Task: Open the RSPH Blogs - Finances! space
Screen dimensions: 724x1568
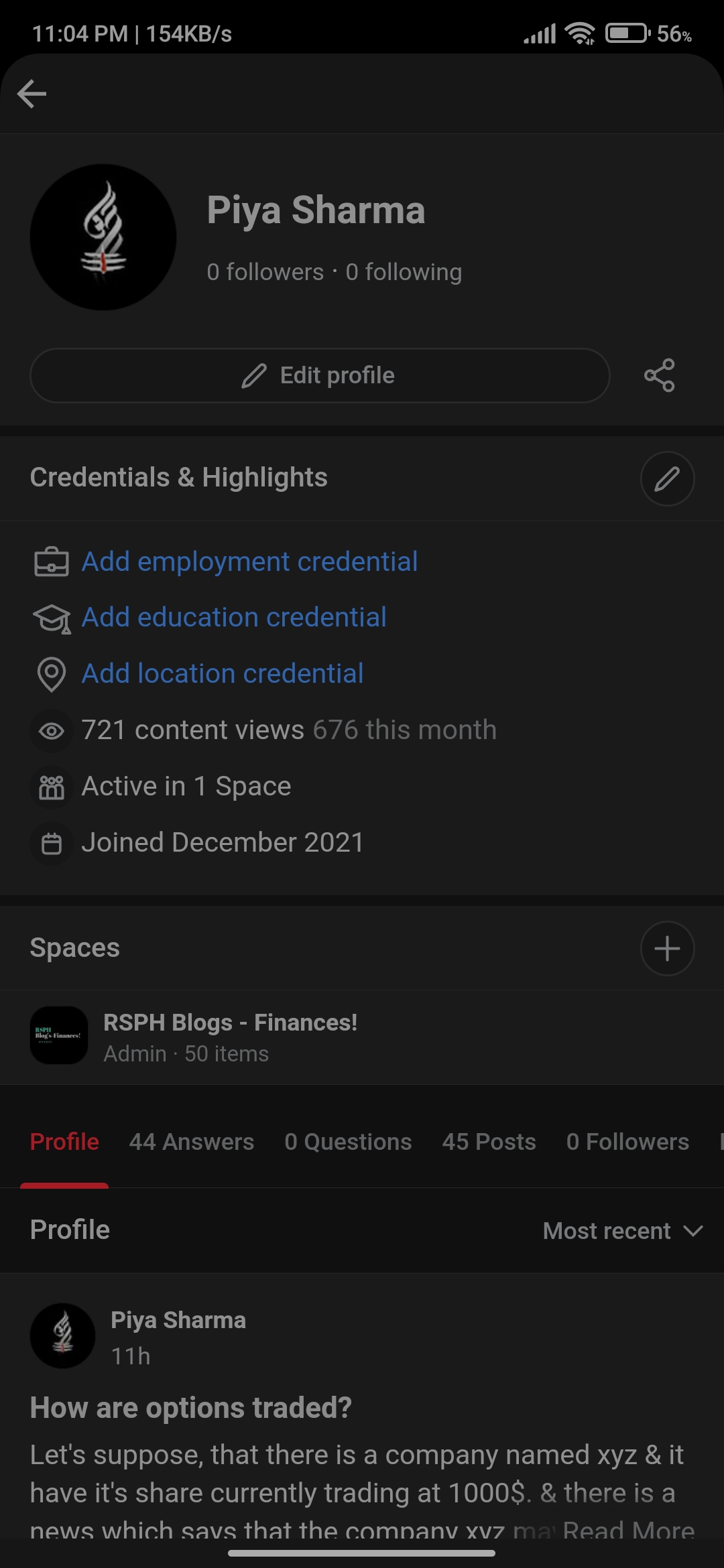Action: tap(362, 1037)
